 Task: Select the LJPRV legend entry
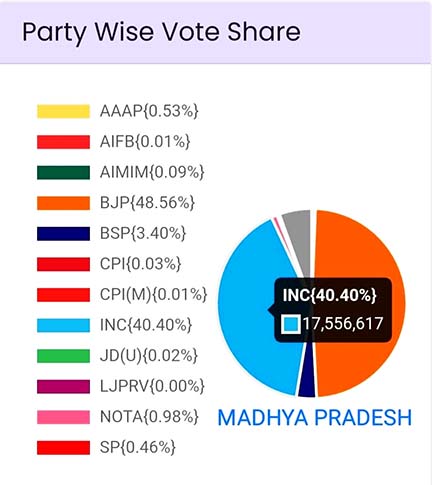point(121,386)
